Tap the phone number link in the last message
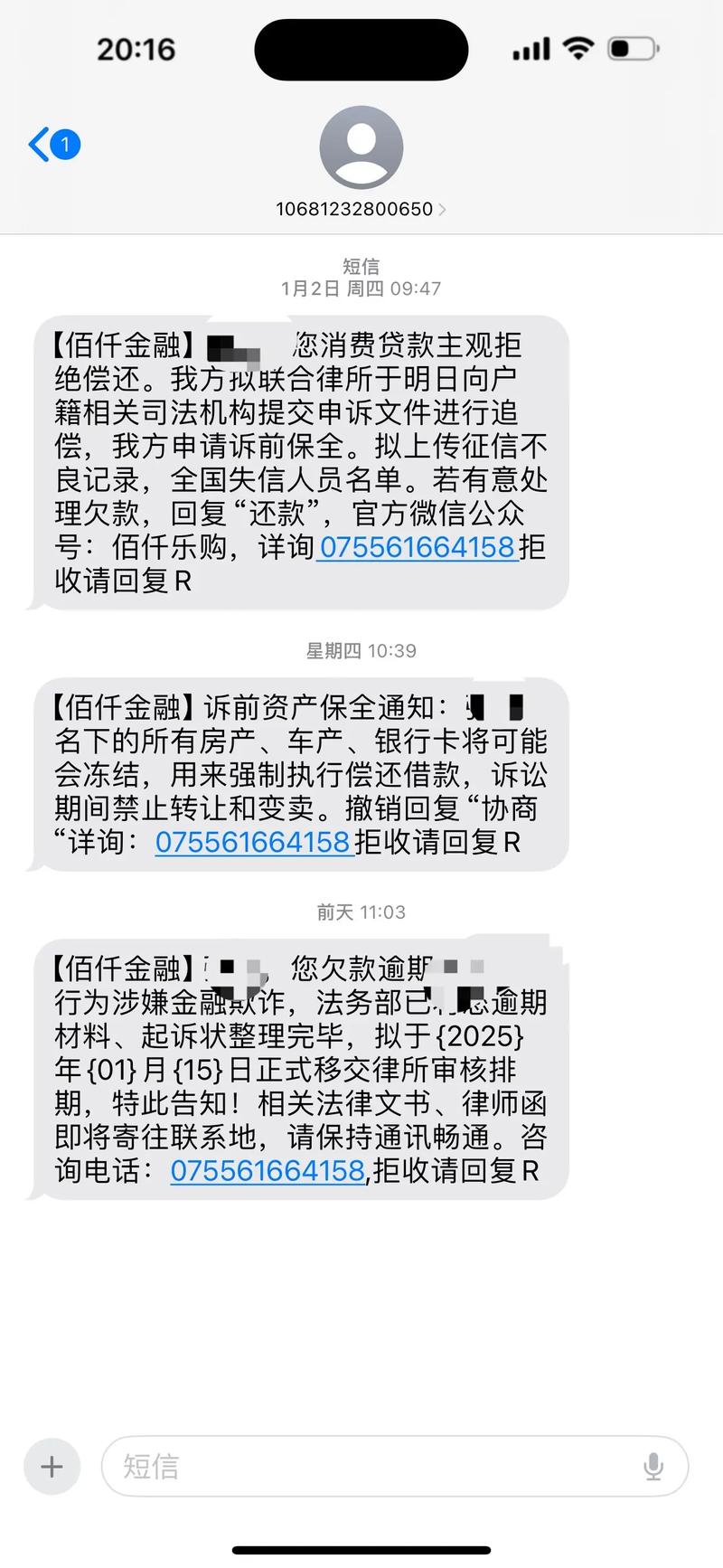 coord(267,1169)
